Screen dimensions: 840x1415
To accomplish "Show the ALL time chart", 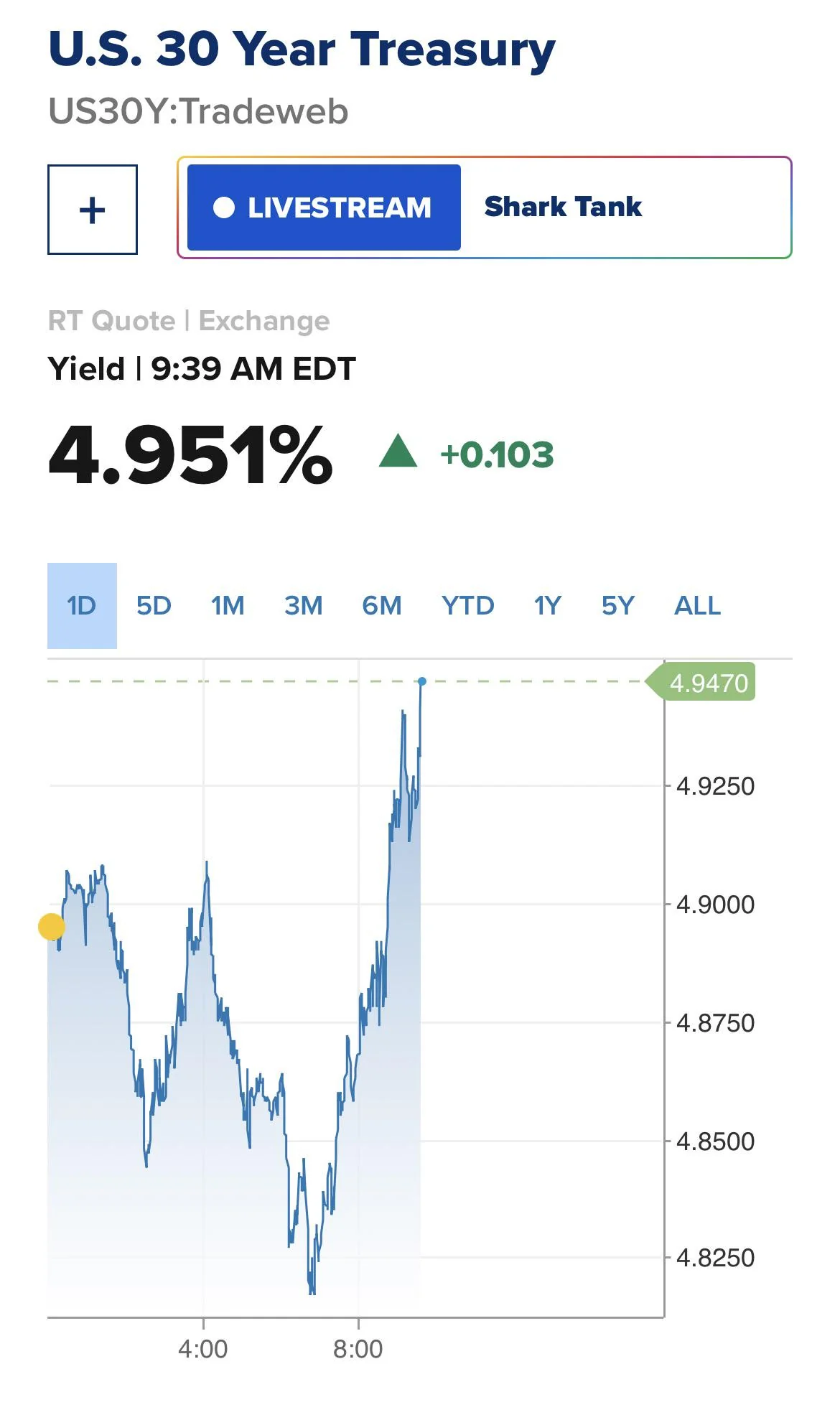I will (697, 606).
